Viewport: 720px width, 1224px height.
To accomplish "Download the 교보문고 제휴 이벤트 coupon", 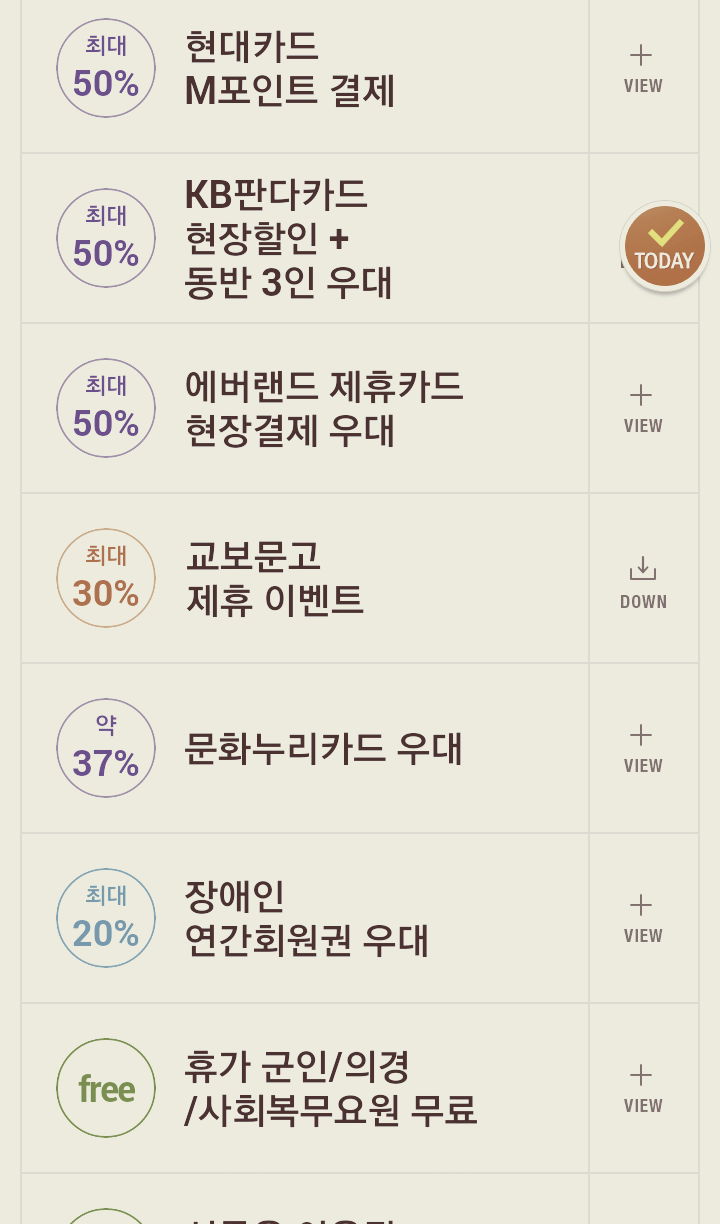I will click(643, 583).
